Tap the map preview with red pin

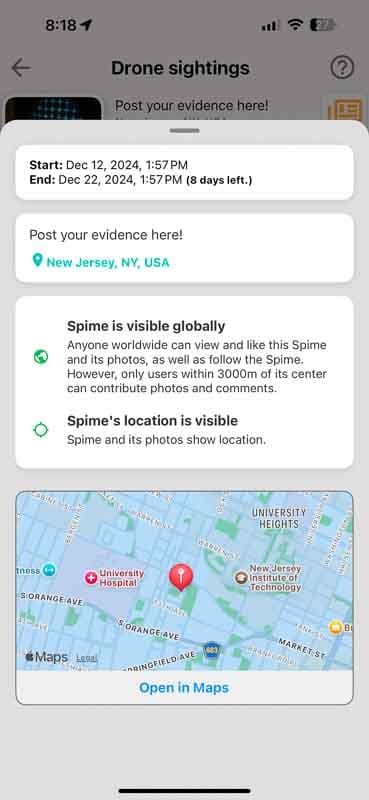pos(184,581)
